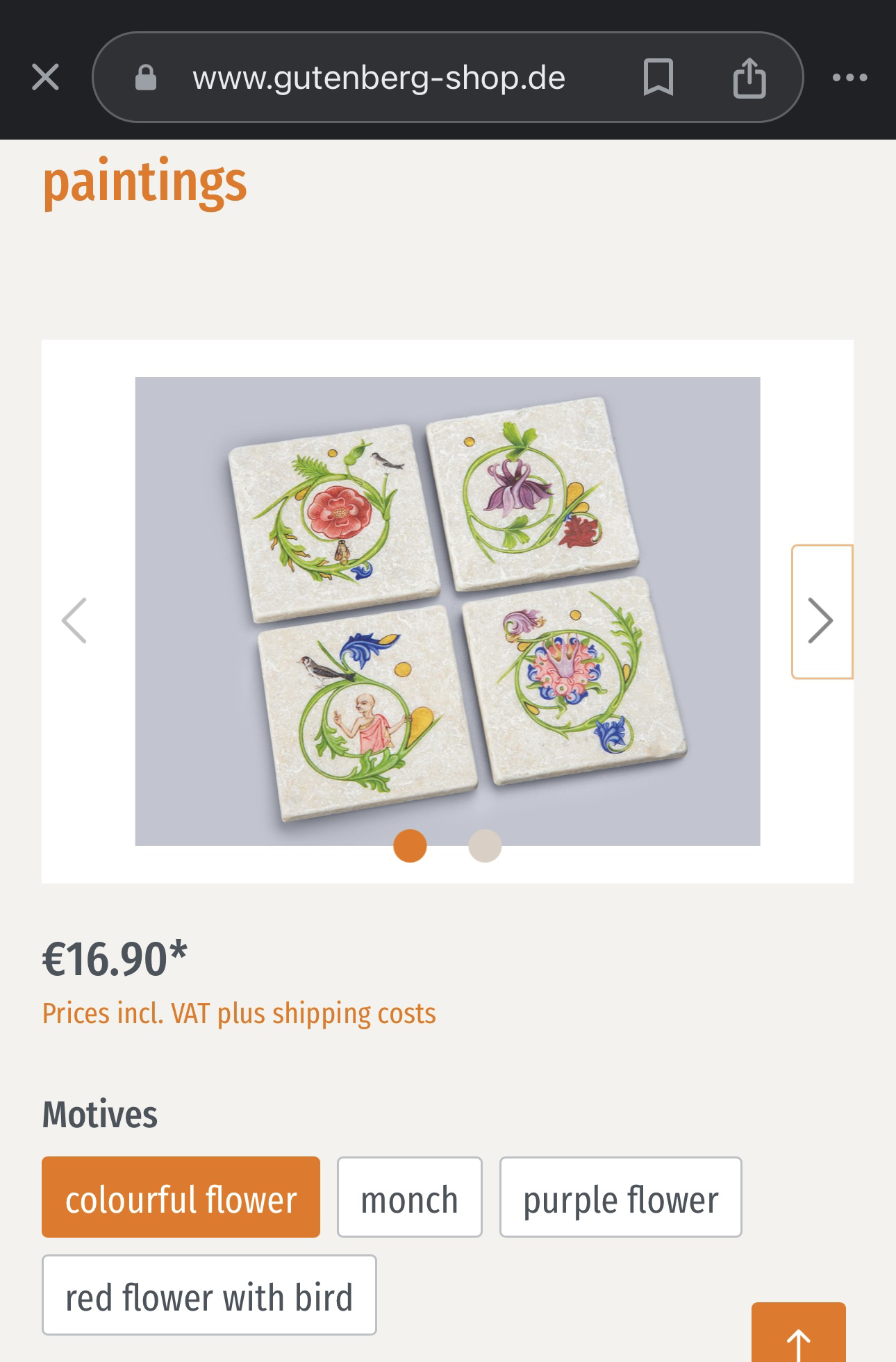This screenshot has width=896, height=1362.
Task: Tap the address bar showing gutenberg-shop.de
Action: pyautogui.click(x=379, y=76)
